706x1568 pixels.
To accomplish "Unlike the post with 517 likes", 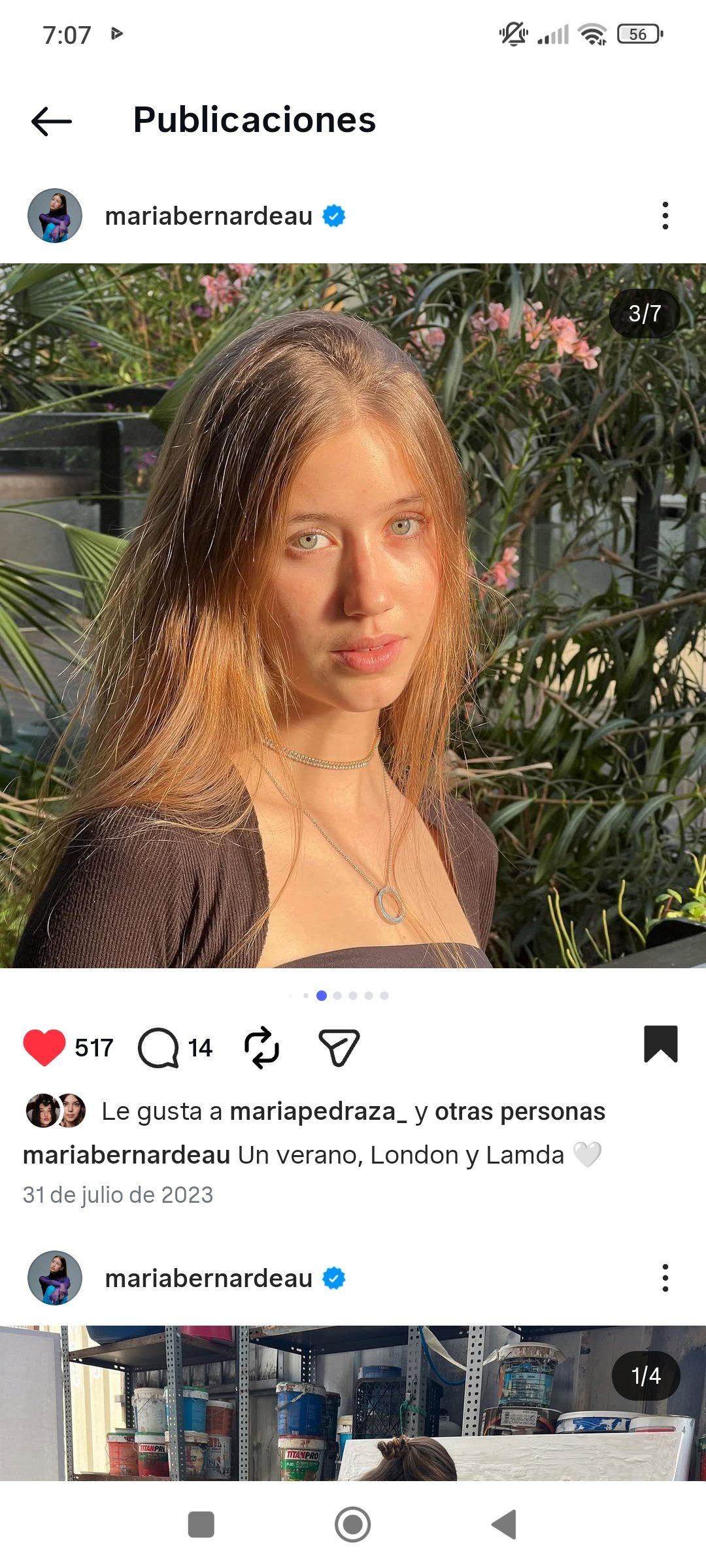I will pos(44,1047).
